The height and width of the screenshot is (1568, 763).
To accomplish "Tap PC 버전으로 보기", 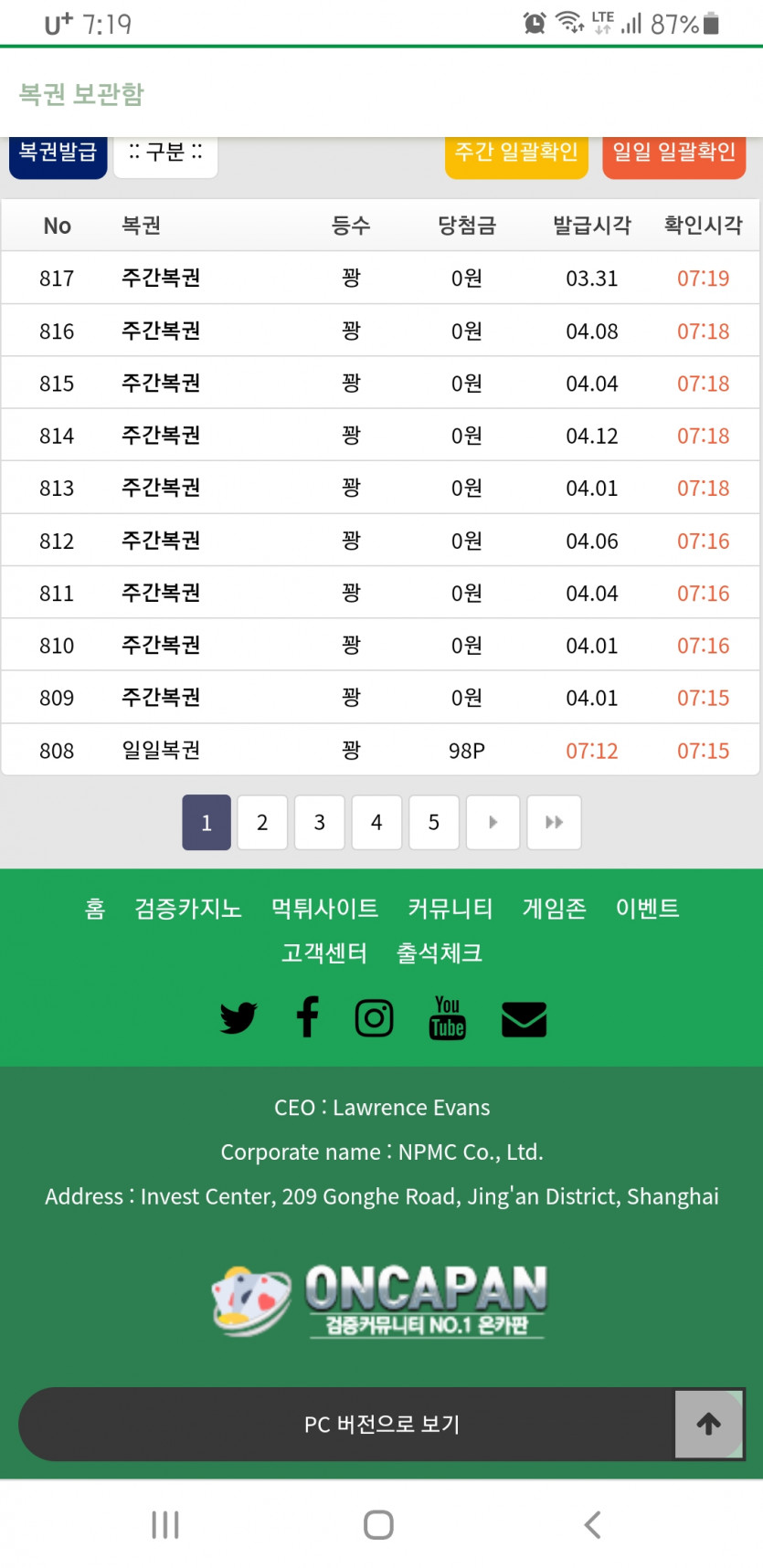I will pos(382,1425).
